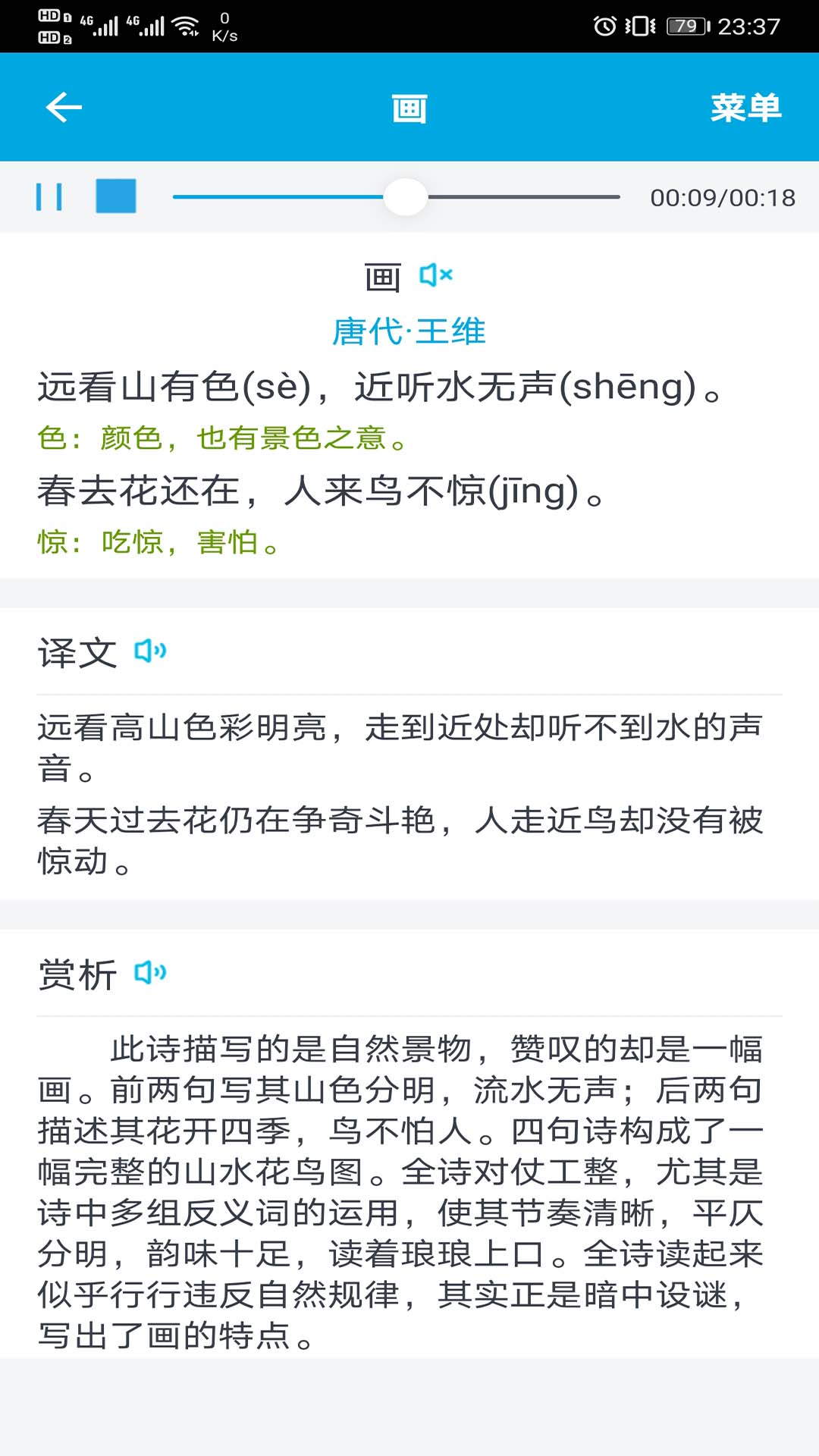
Task: Toggle appreciation audio playback on
Action: point(151,972)
